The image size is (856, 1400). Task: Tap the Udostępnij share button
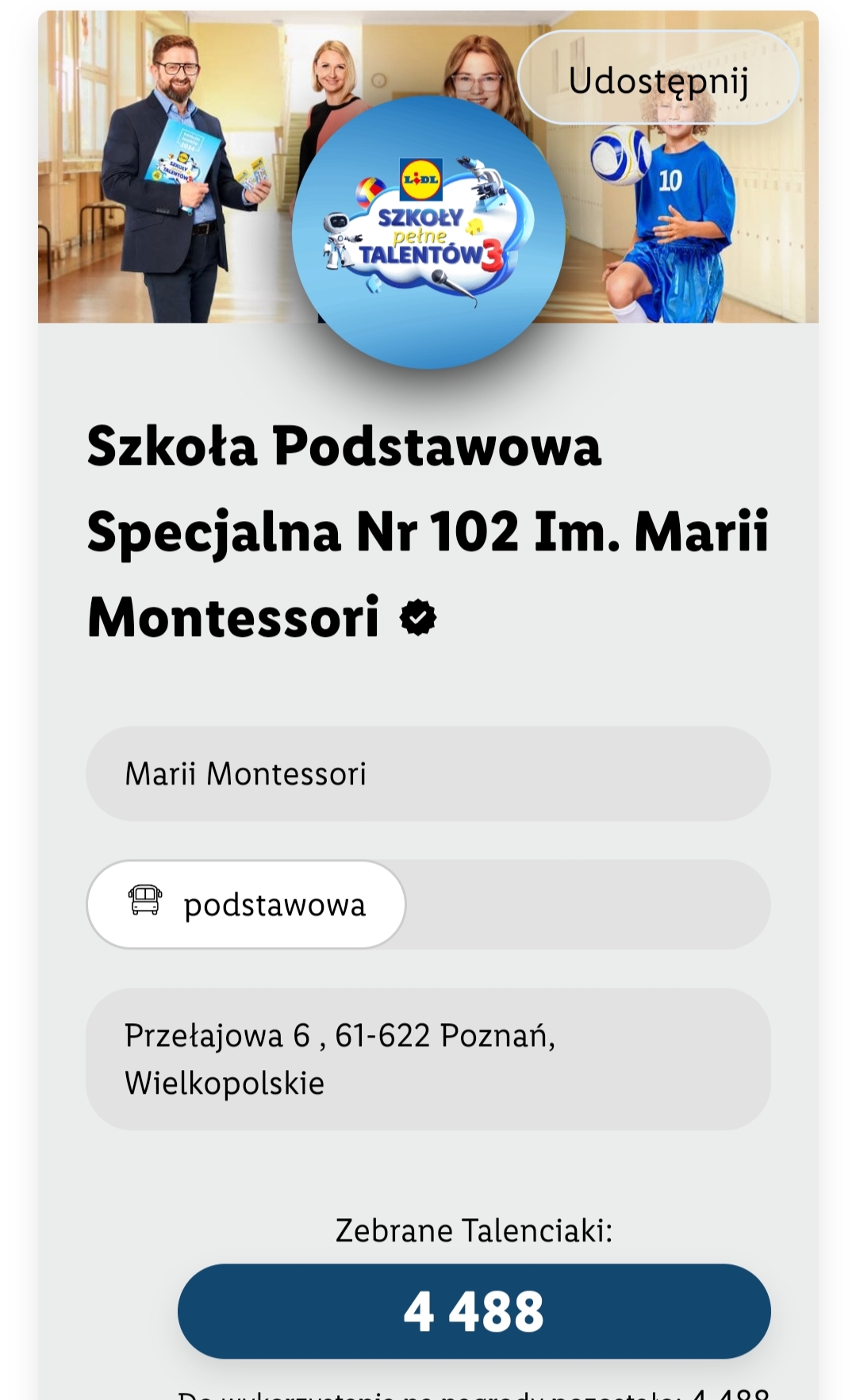click(x=658, y=79)
